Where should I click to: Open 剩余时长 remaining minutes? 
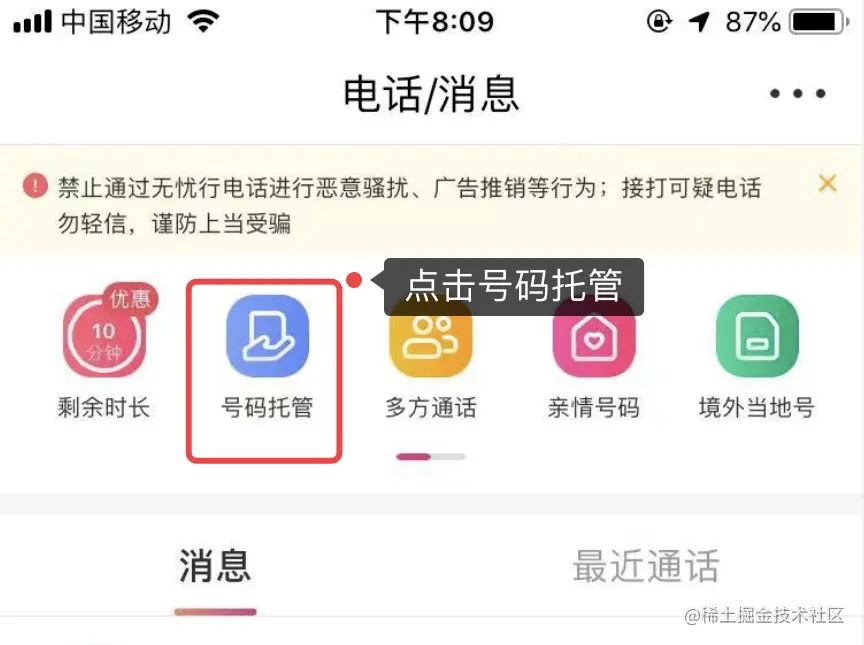(x=104, y=338)
